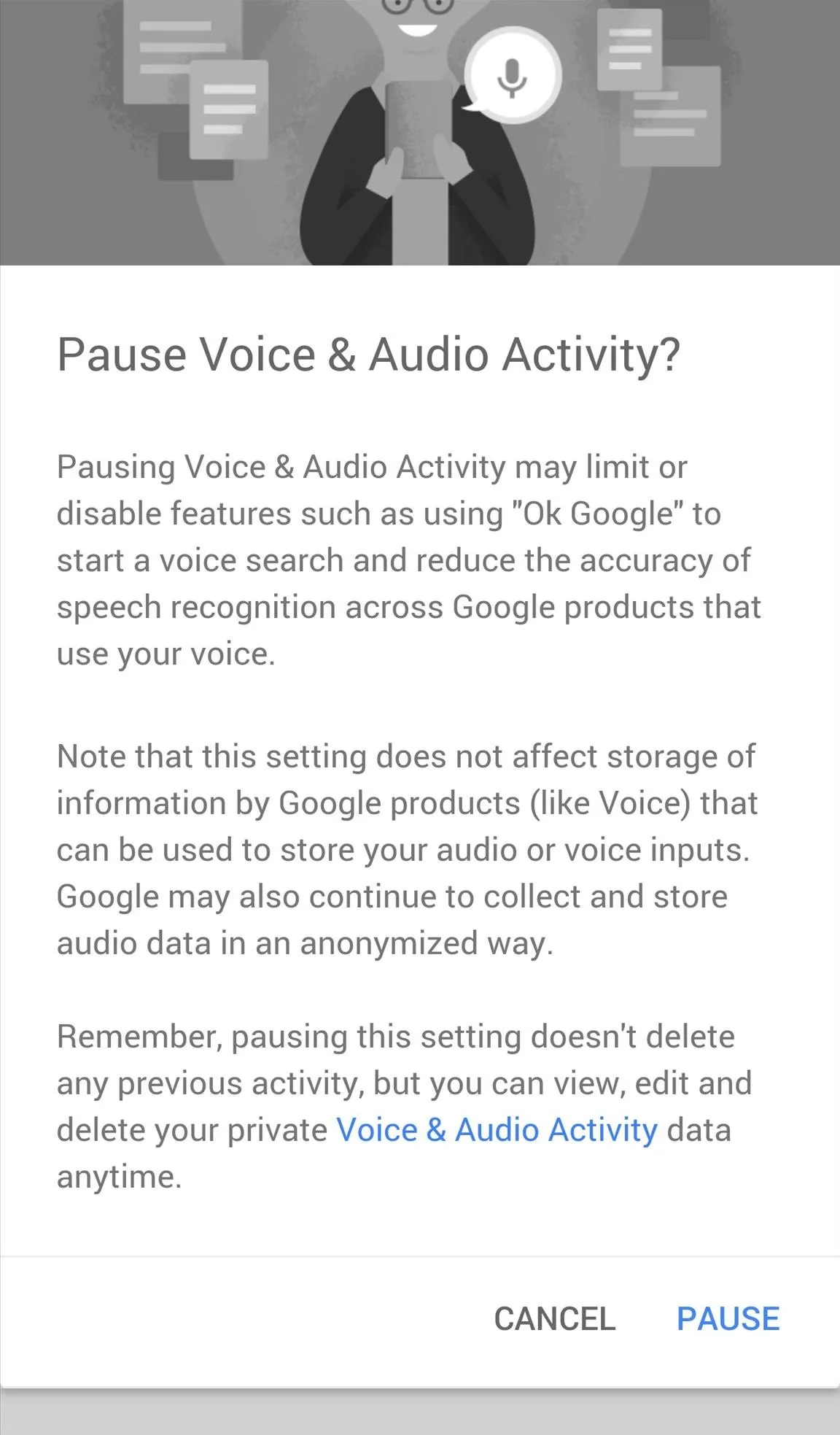Confirm by tapping PAUSE
840x1435 pixels.
tap(728, 1319)
